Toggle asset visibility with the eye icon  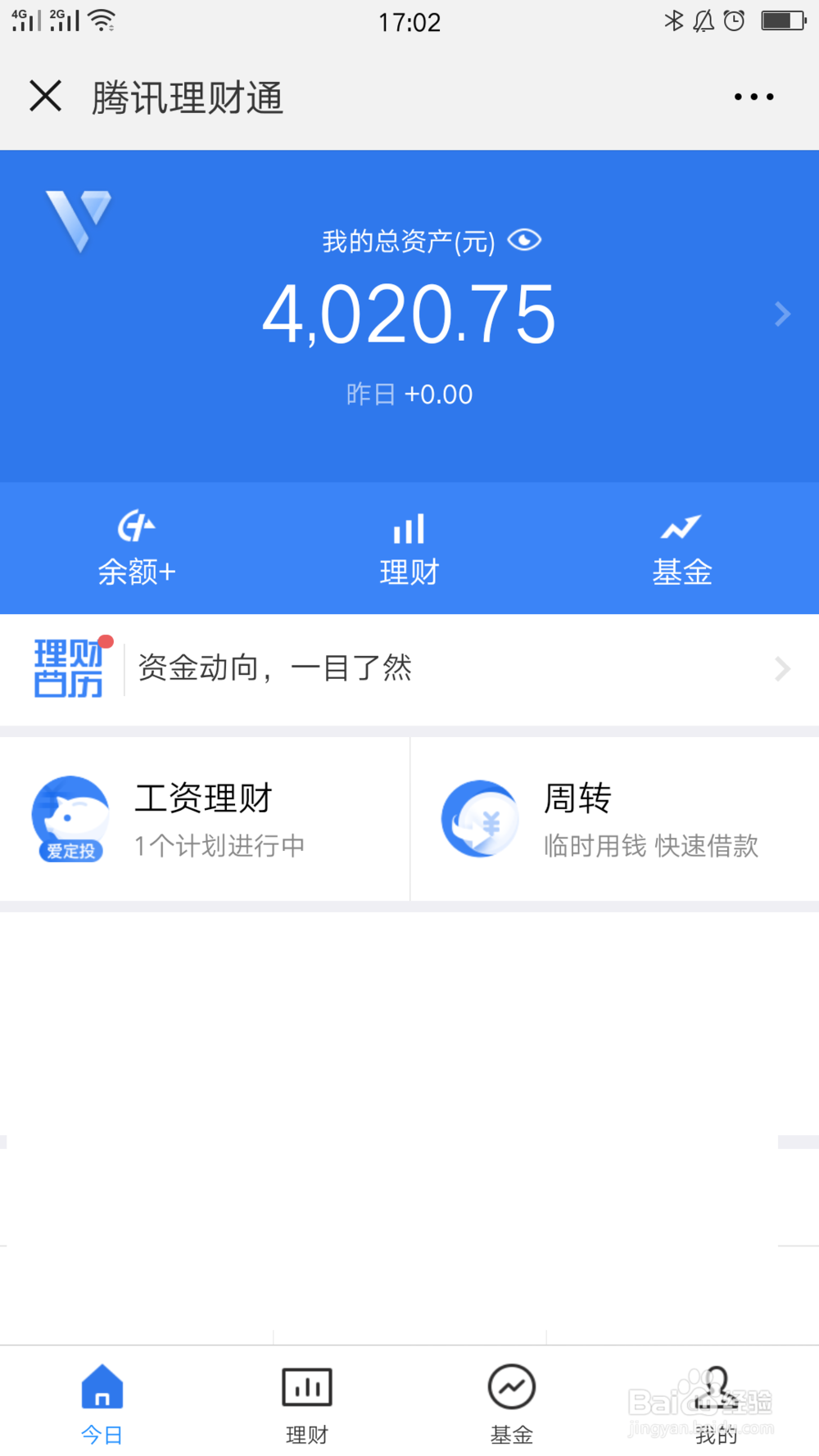pos(523,240)
